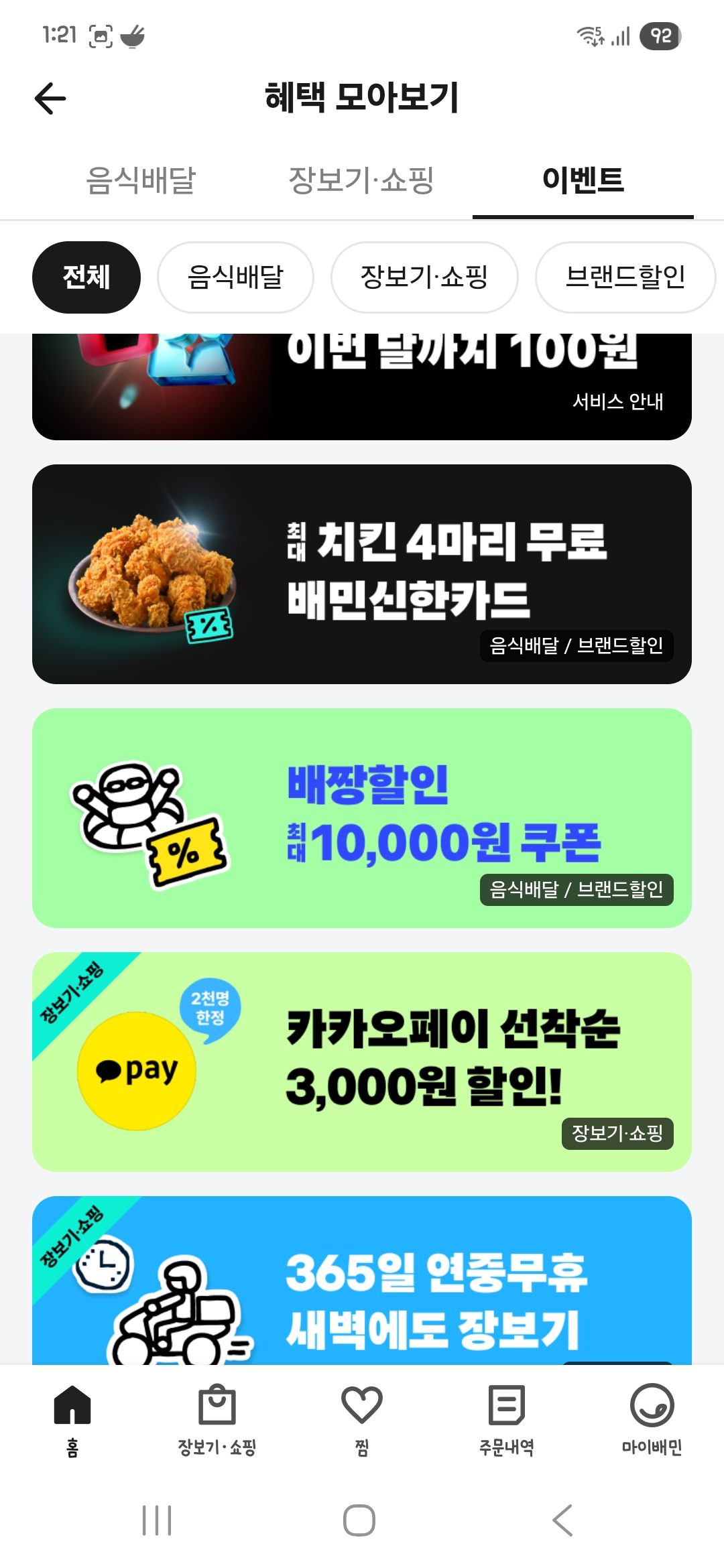Tap the system recent apps button

[x=157, y=1520]
